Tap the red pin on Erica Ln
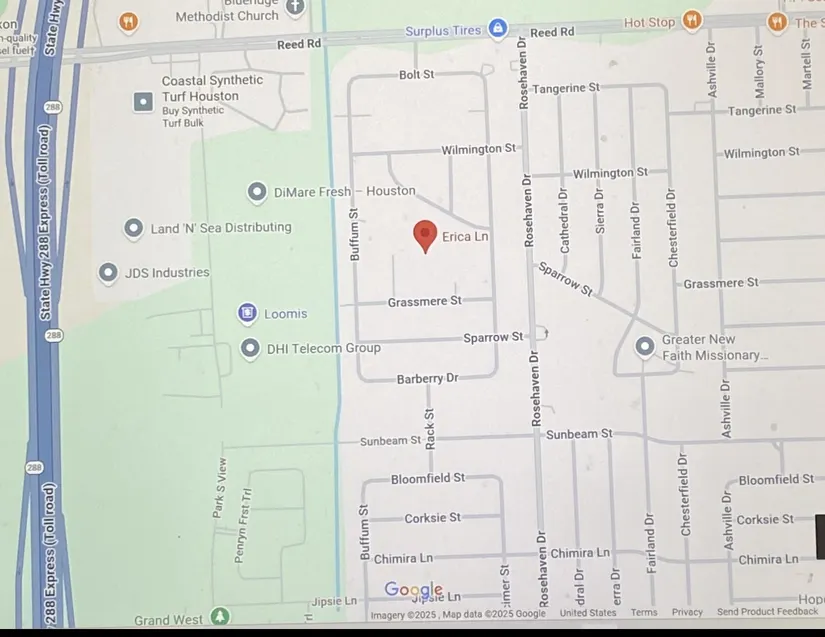This screenshot has width=825, height=637. tap(425, 235)
